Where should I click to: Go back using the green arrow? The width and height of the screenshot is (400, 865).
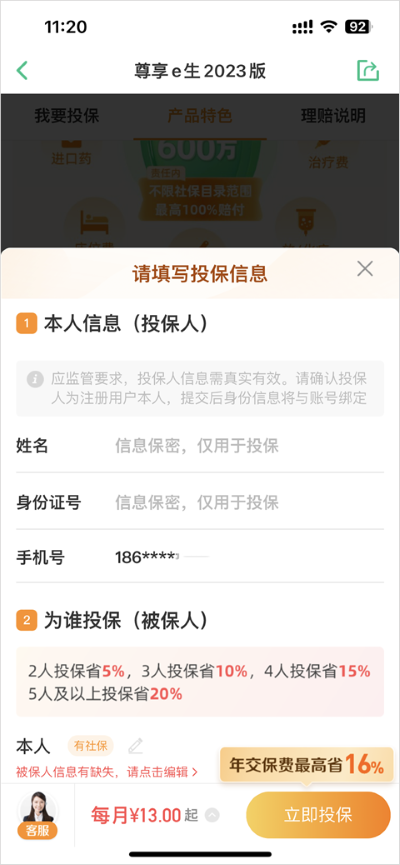click(22, 71)
